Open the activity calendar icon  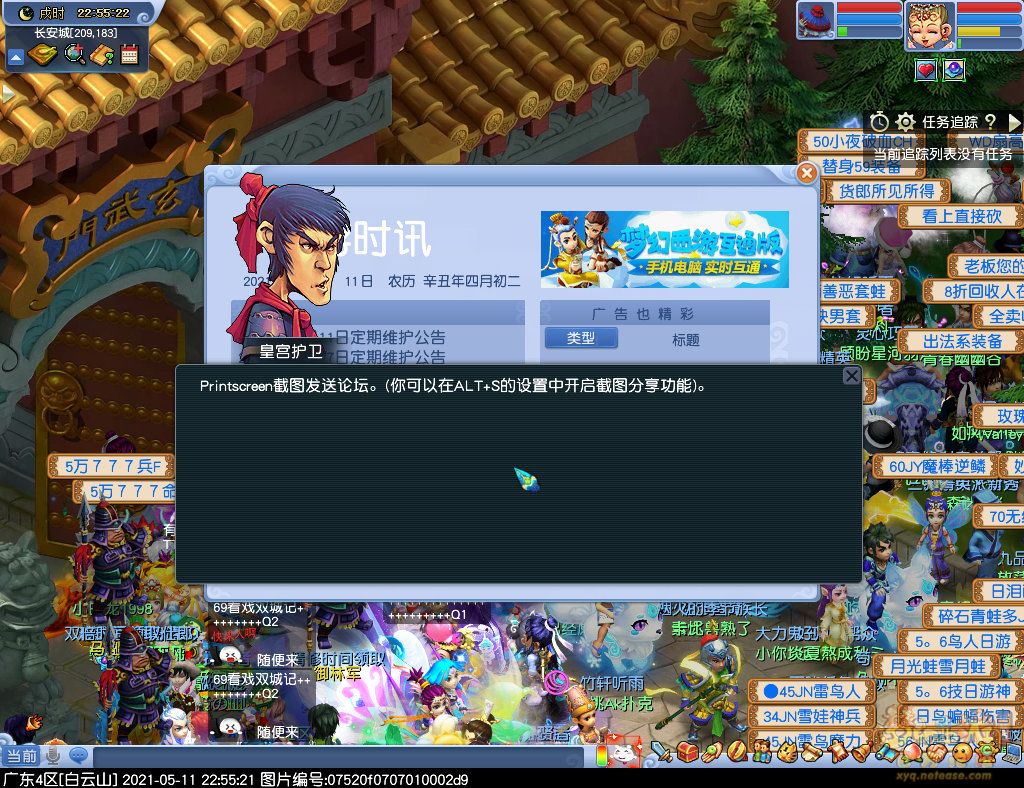pos(129,55)
